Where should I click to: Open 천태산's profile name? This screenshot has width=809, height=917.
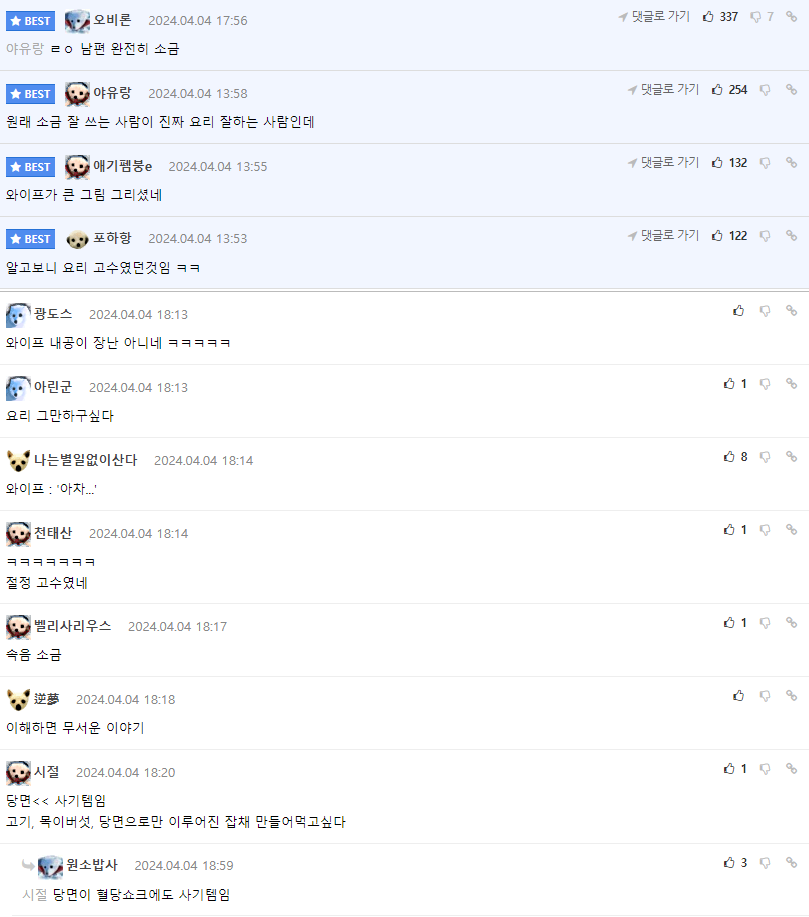pyautogui.click(x=53, y=533)
